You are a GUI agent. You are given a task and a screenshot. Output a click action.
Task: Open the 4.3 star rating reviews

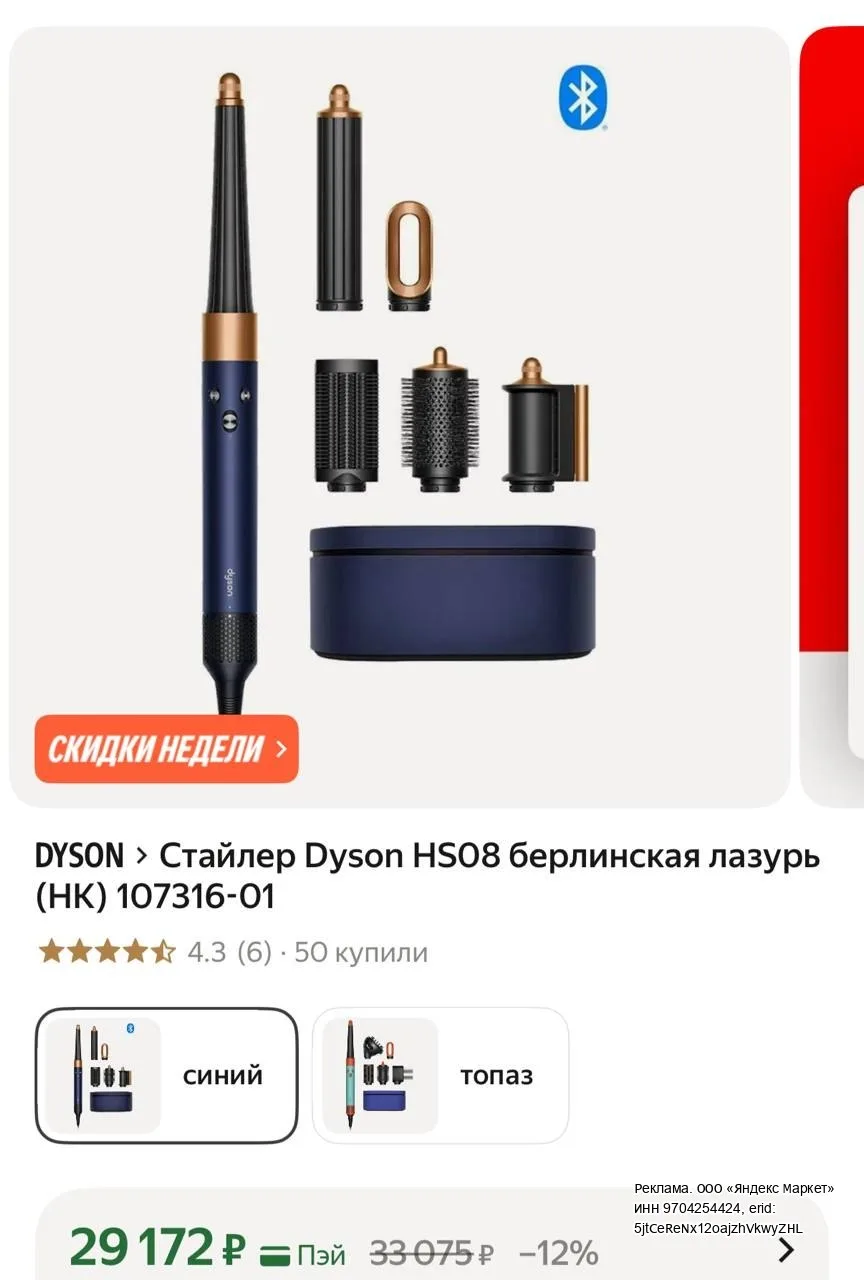pos(155,952)
